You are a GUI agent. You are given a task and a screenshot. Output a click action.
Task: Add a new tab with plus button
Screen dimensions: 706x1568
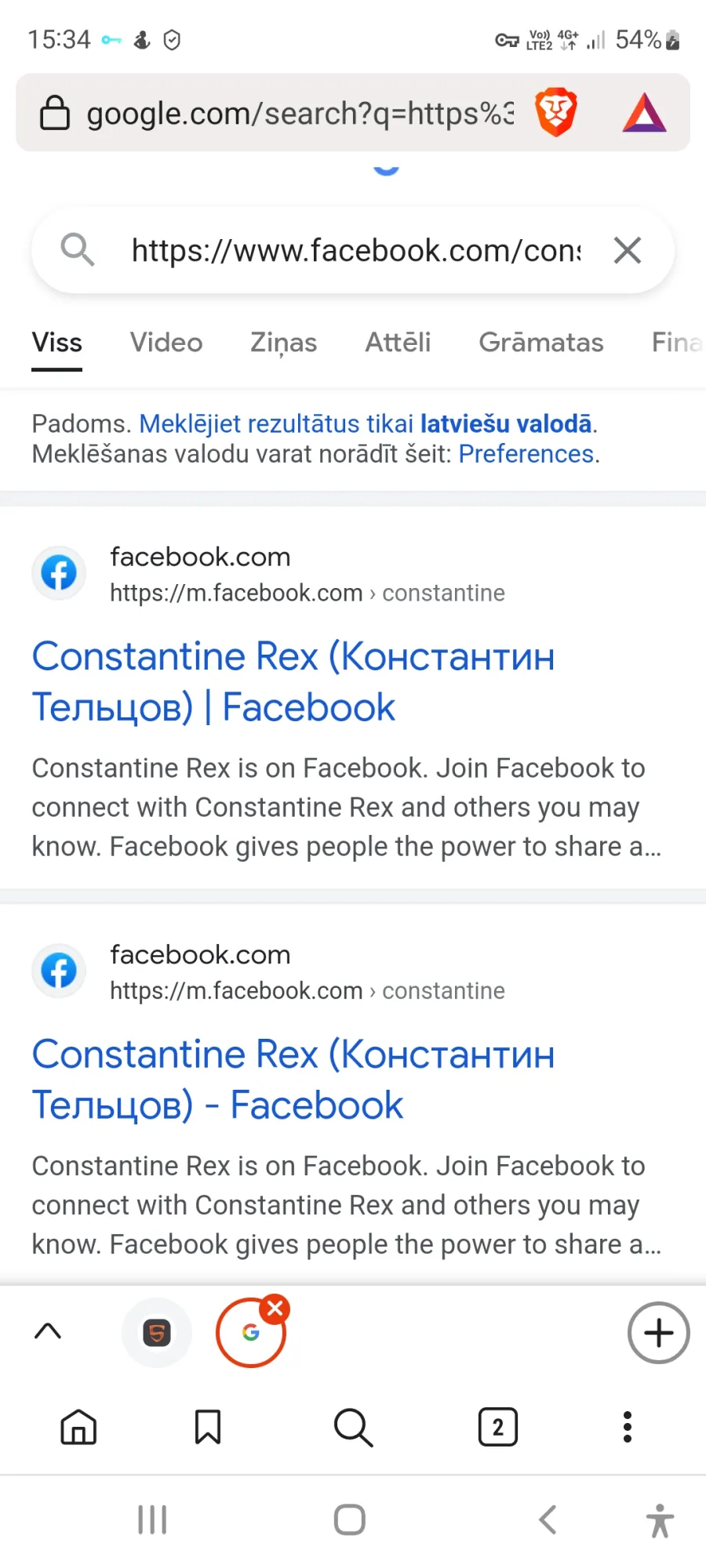tap(659, 1333)
